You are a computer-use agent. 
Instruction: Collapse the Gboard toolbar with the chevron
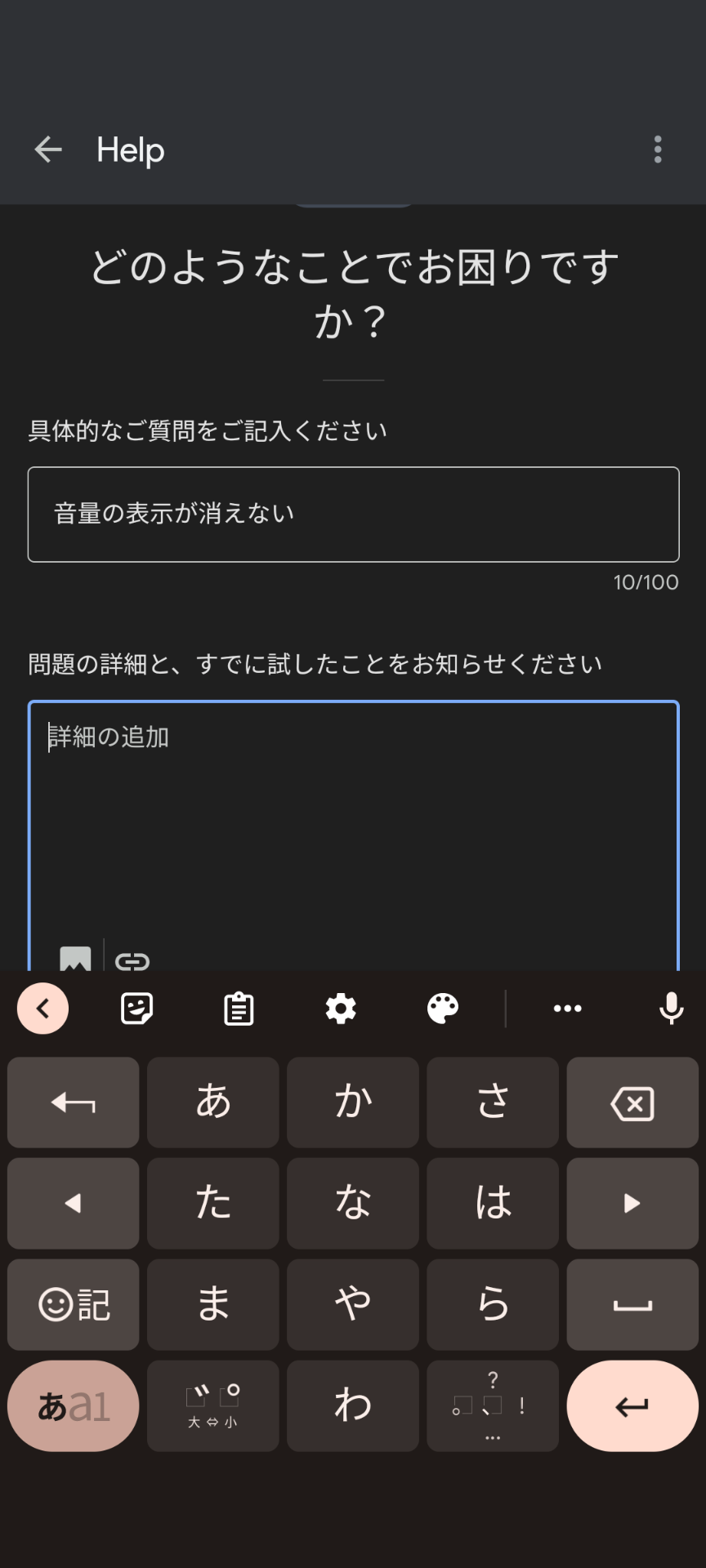pyautogui.click(x=42, y=1008)
